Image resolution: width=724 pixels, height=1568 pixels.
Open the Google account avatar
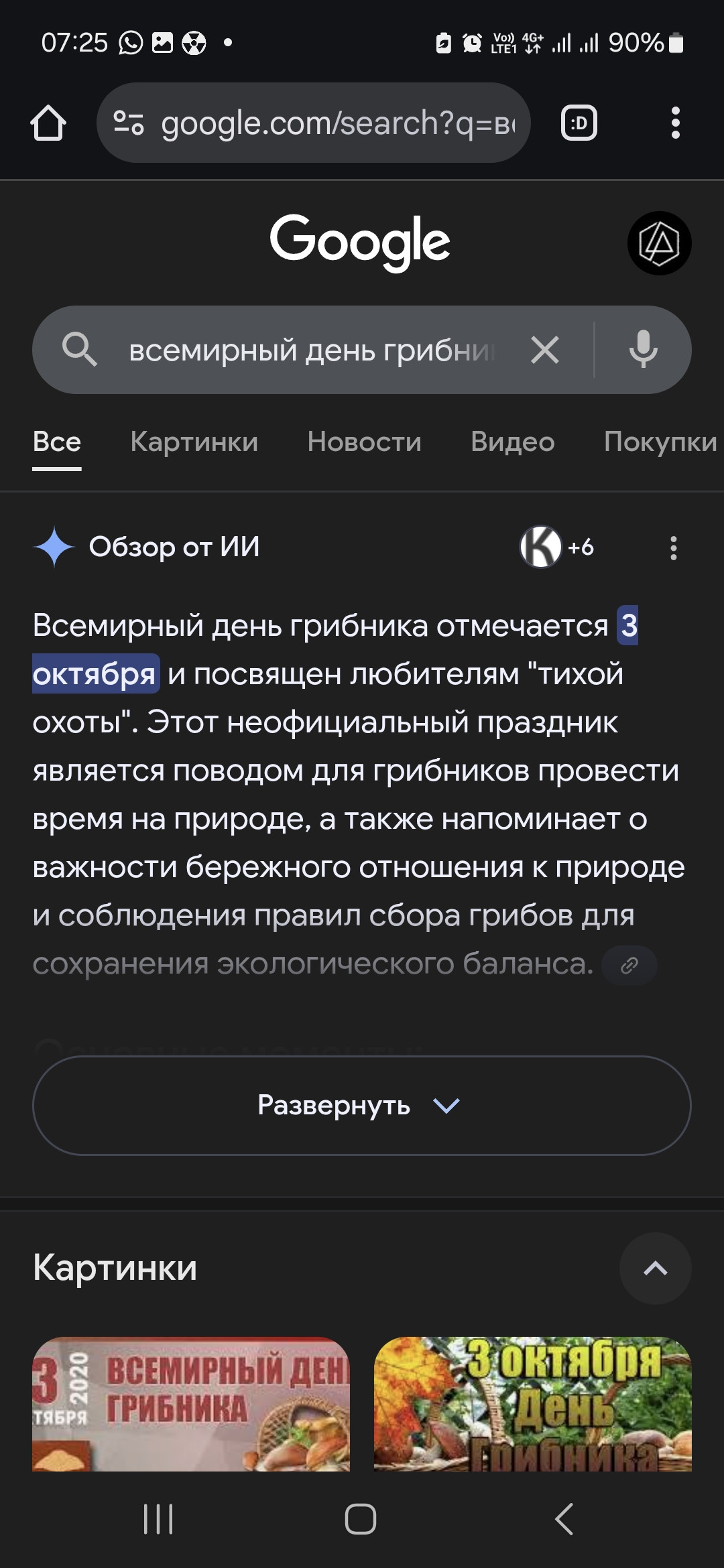(x=659, y=243)
